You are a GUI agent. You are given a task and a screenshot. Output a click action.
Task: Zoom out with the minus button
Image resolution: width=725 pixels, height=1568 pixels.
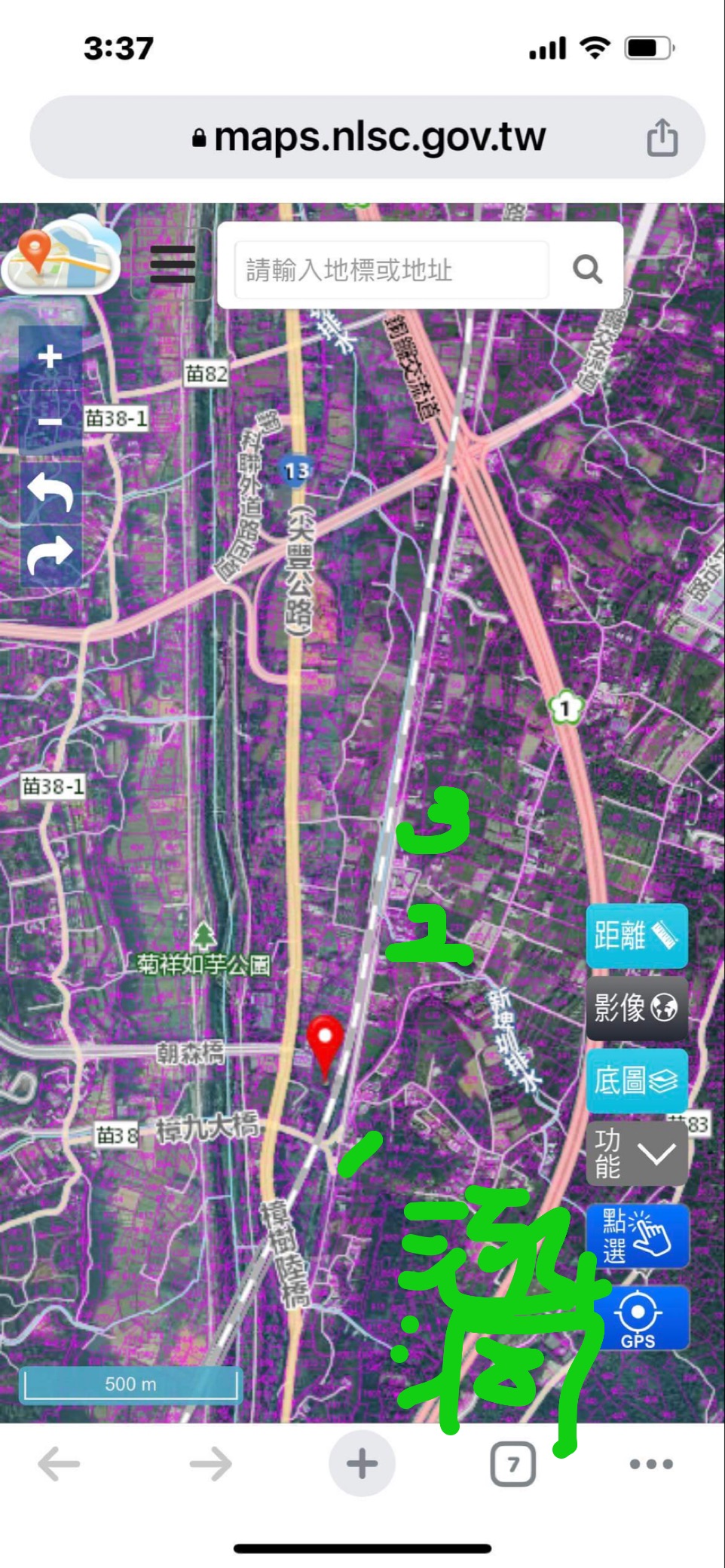50,421
